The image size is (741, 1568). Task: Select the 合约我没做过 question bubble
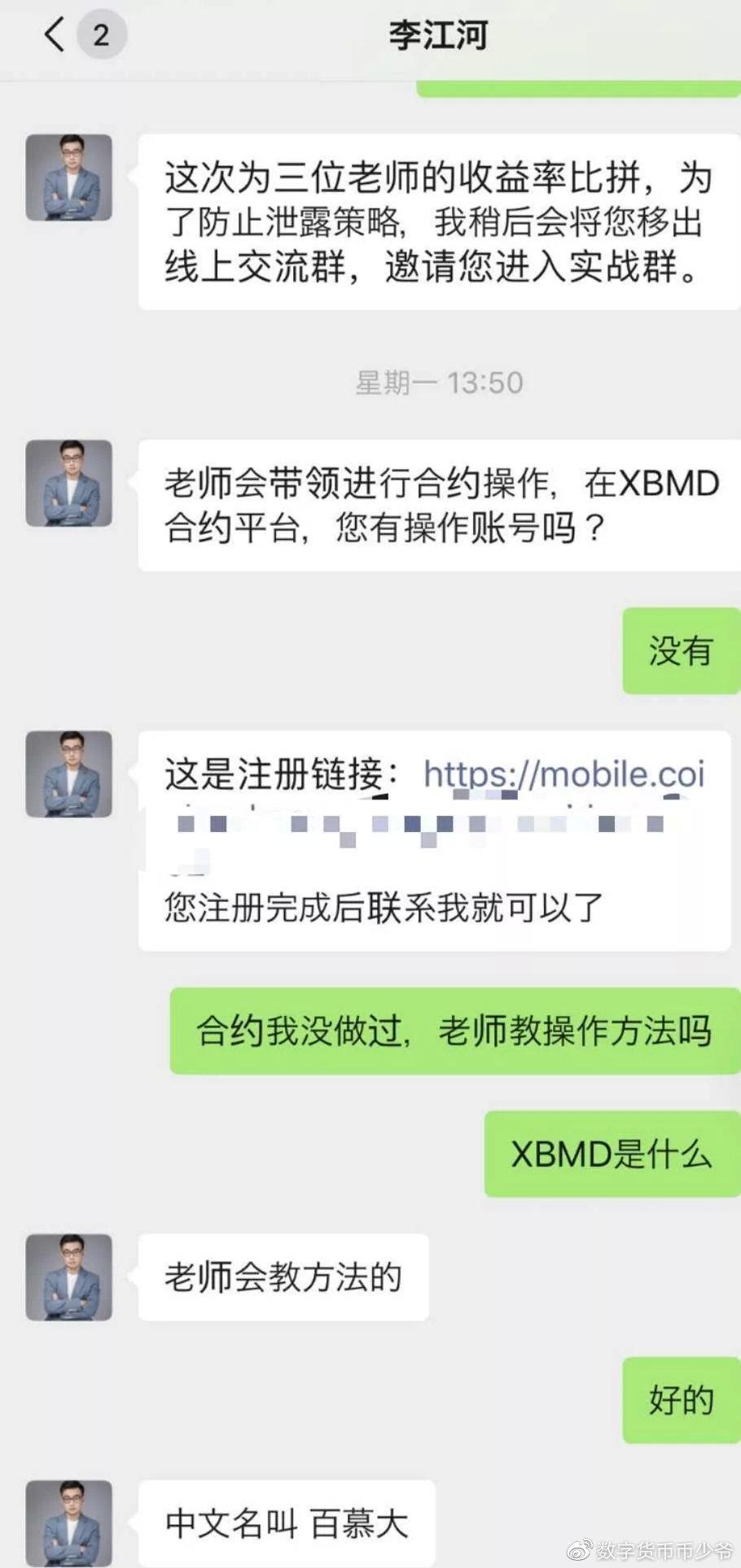[450, 1031]
